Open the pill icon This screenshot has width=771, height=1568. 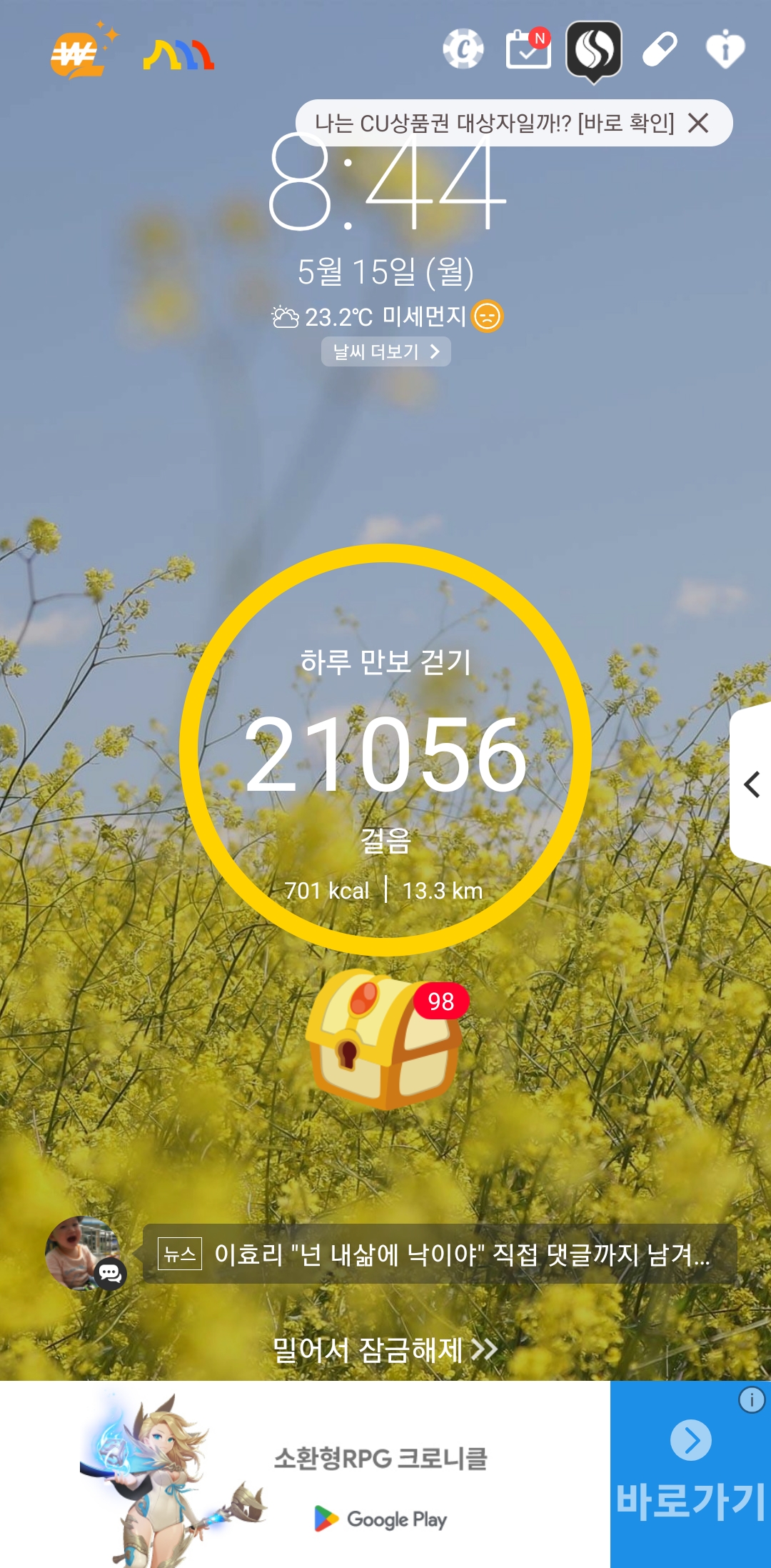(x=660, y=49)
